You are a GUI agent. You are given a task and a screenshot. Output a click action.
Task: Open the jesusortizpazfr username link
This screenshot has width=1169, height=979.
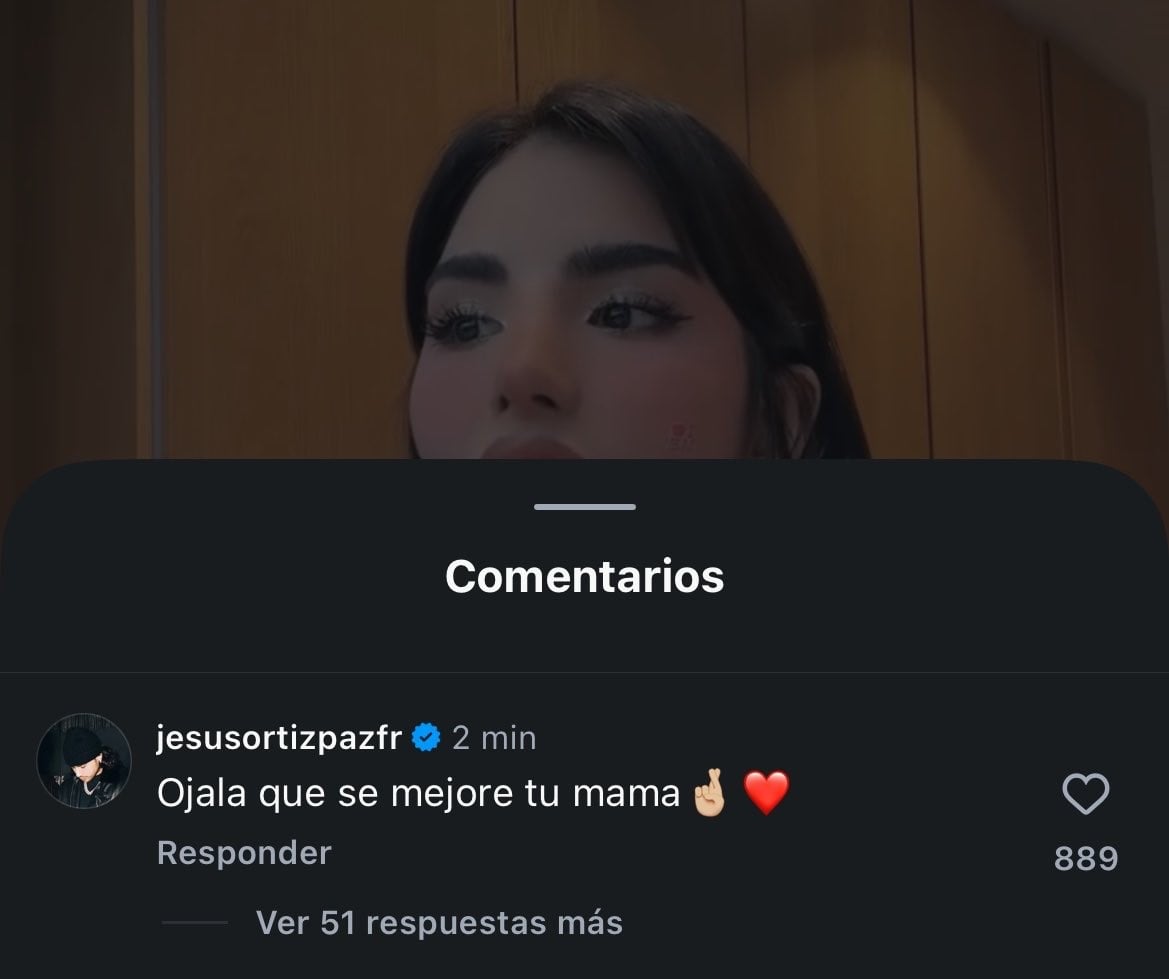(279, 738)
